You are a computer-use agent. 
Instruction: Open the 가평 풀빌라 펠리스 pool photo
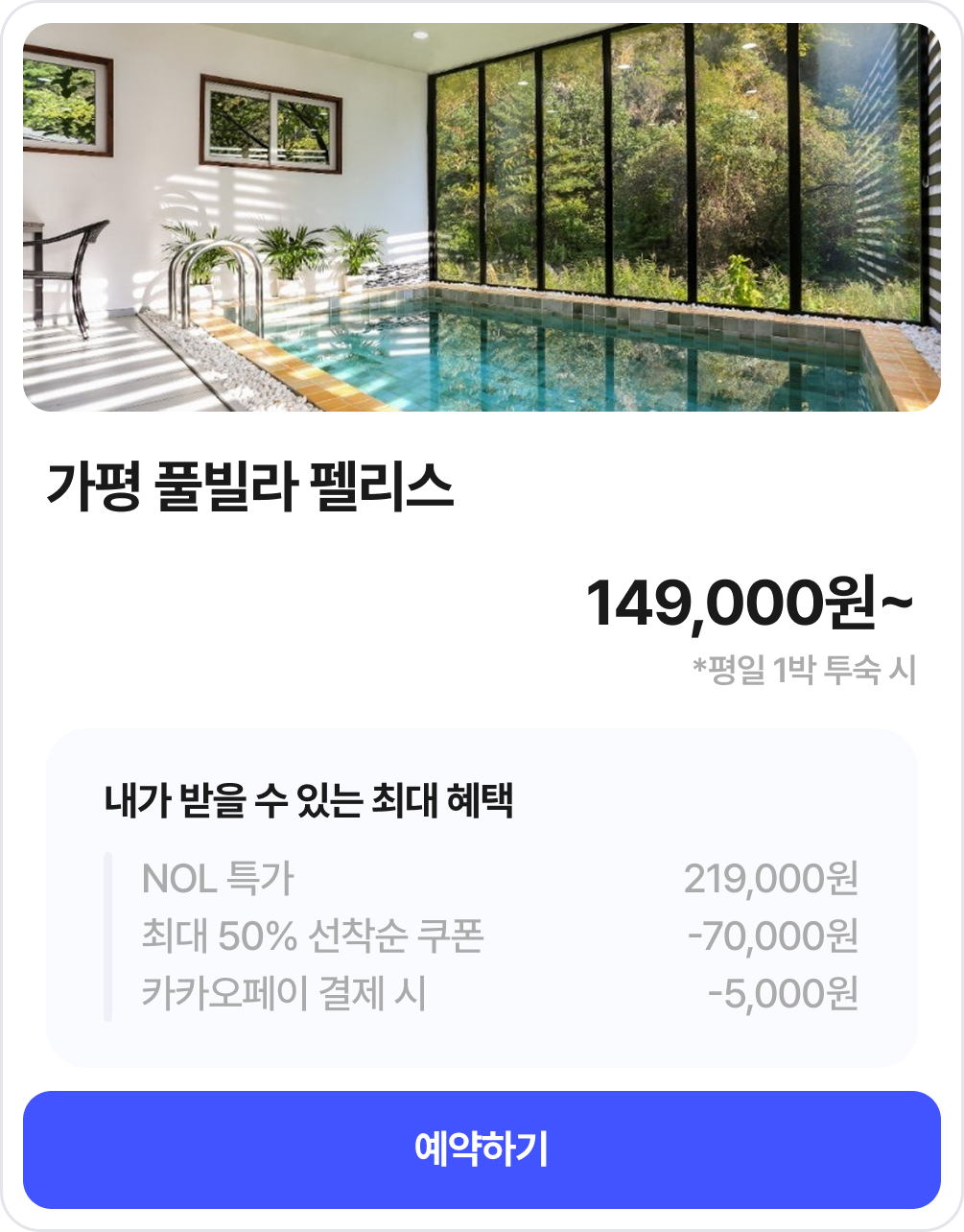pos(482,218)
